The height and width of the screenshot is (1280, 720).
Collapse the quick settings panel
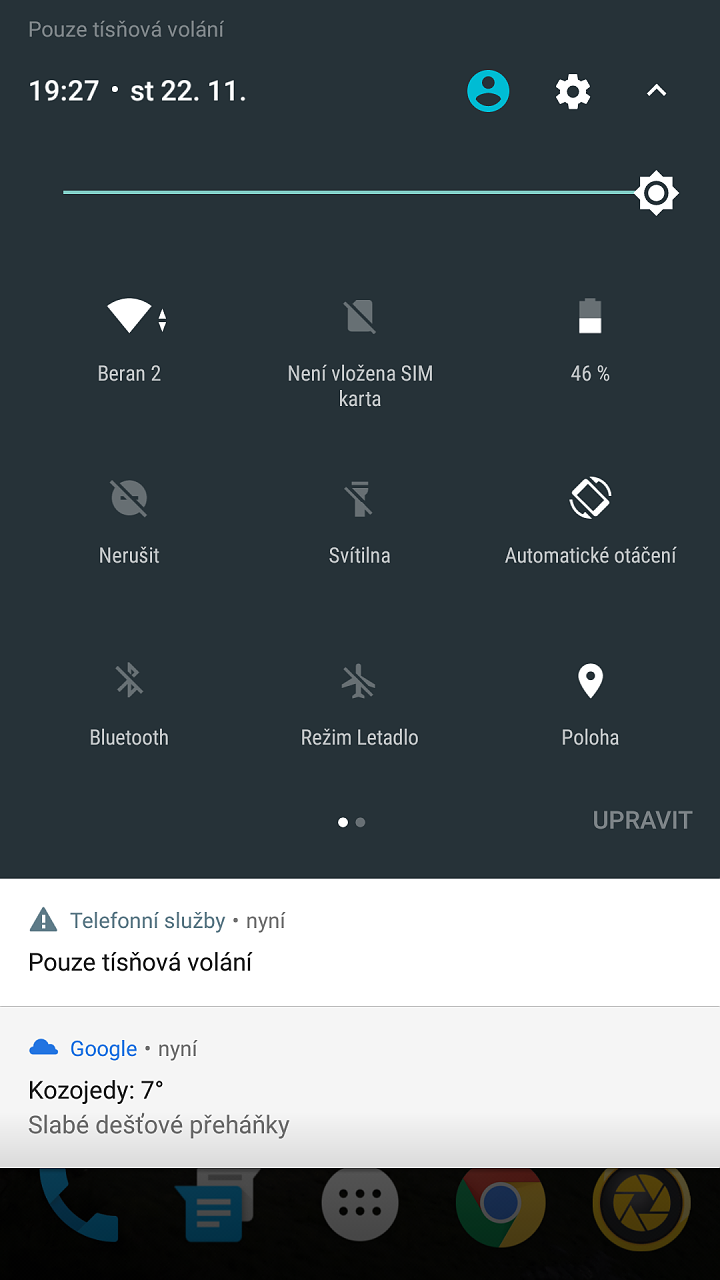656,91
